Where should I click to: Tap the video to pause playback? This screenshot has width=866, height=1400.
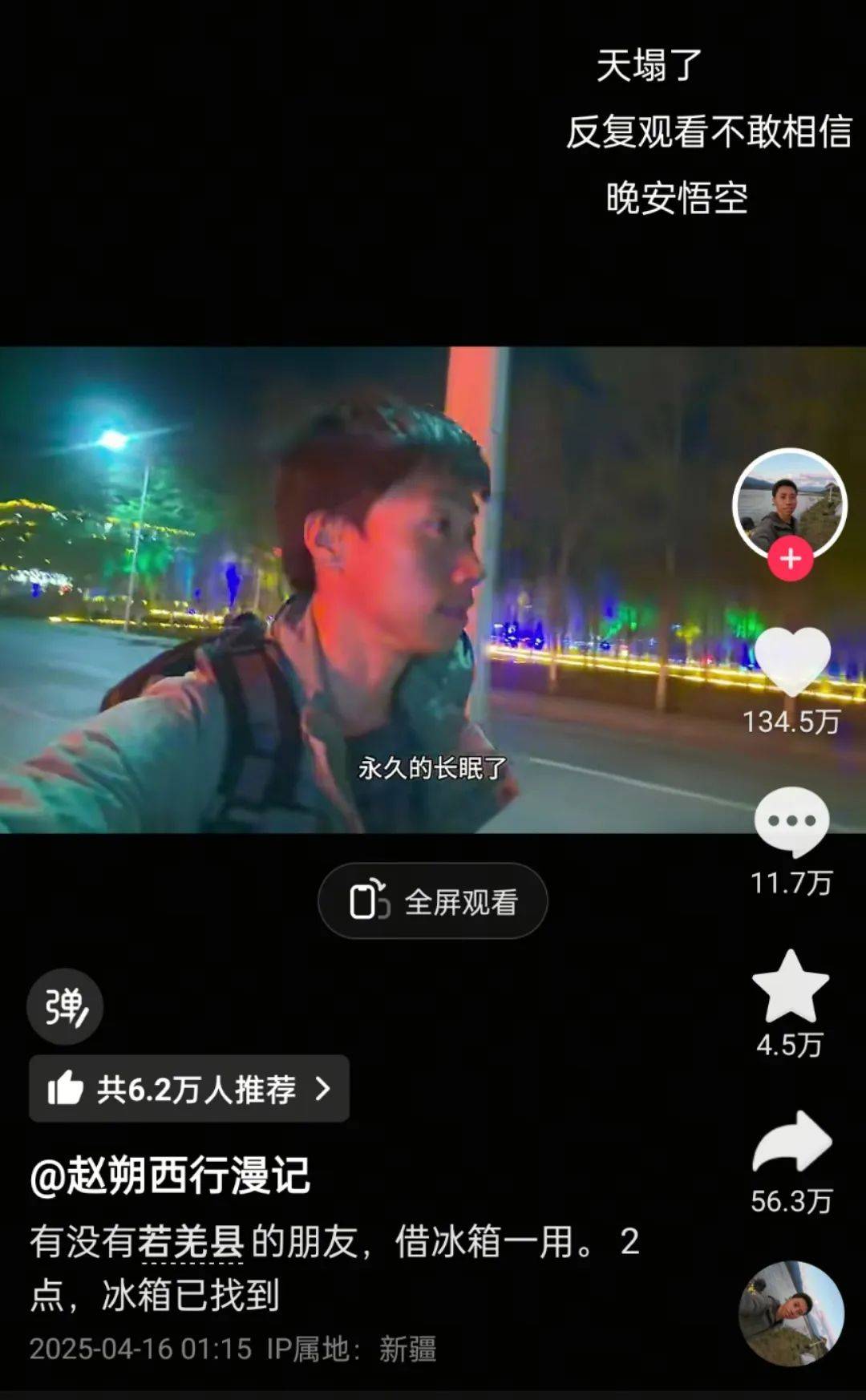coord(361,589)
